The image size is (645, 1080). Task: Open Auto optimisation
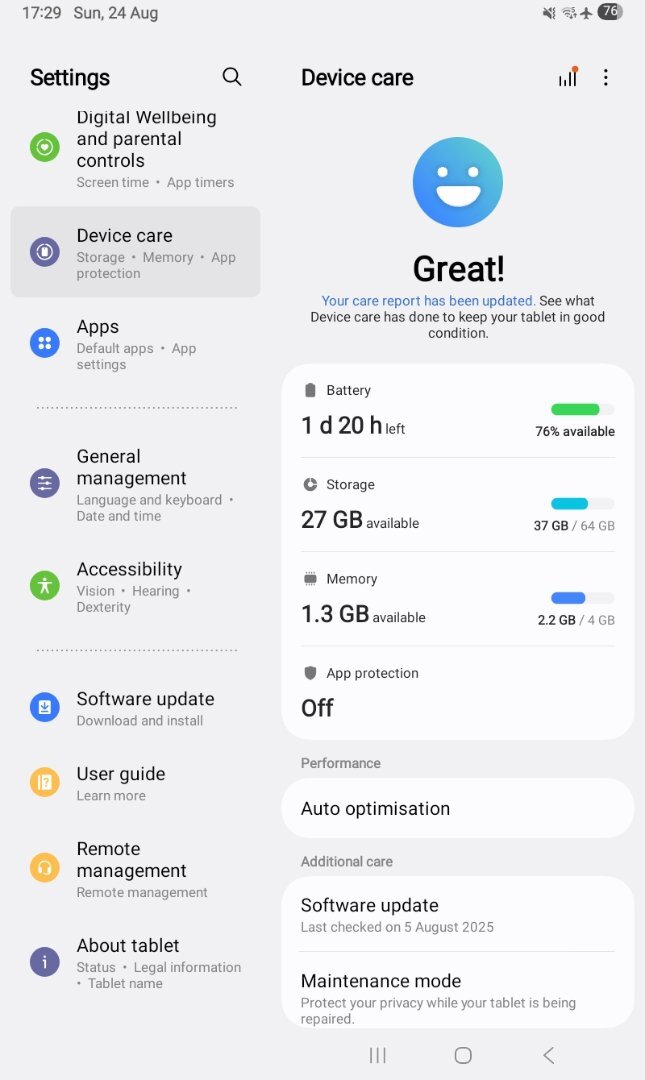click(458, 808)
